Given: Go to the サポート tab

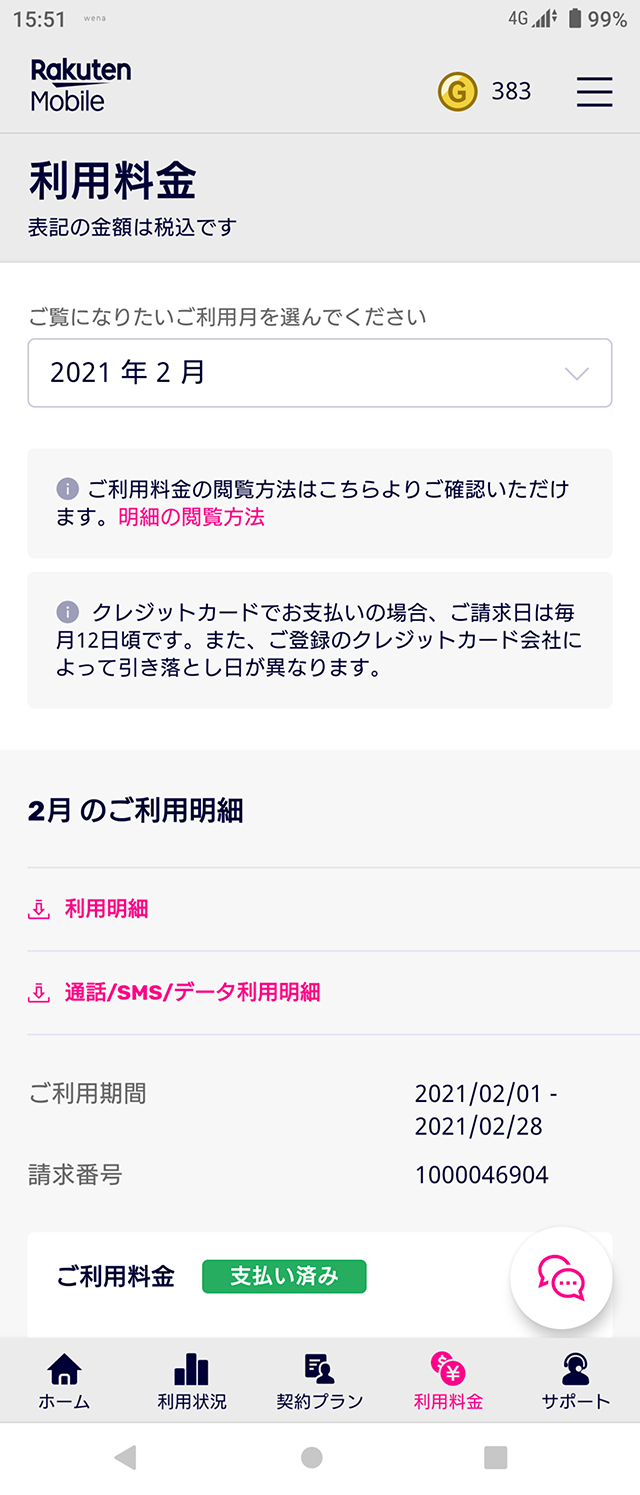Looking at the screenshot, I should pyautogui.click(x=575, y=1382).
